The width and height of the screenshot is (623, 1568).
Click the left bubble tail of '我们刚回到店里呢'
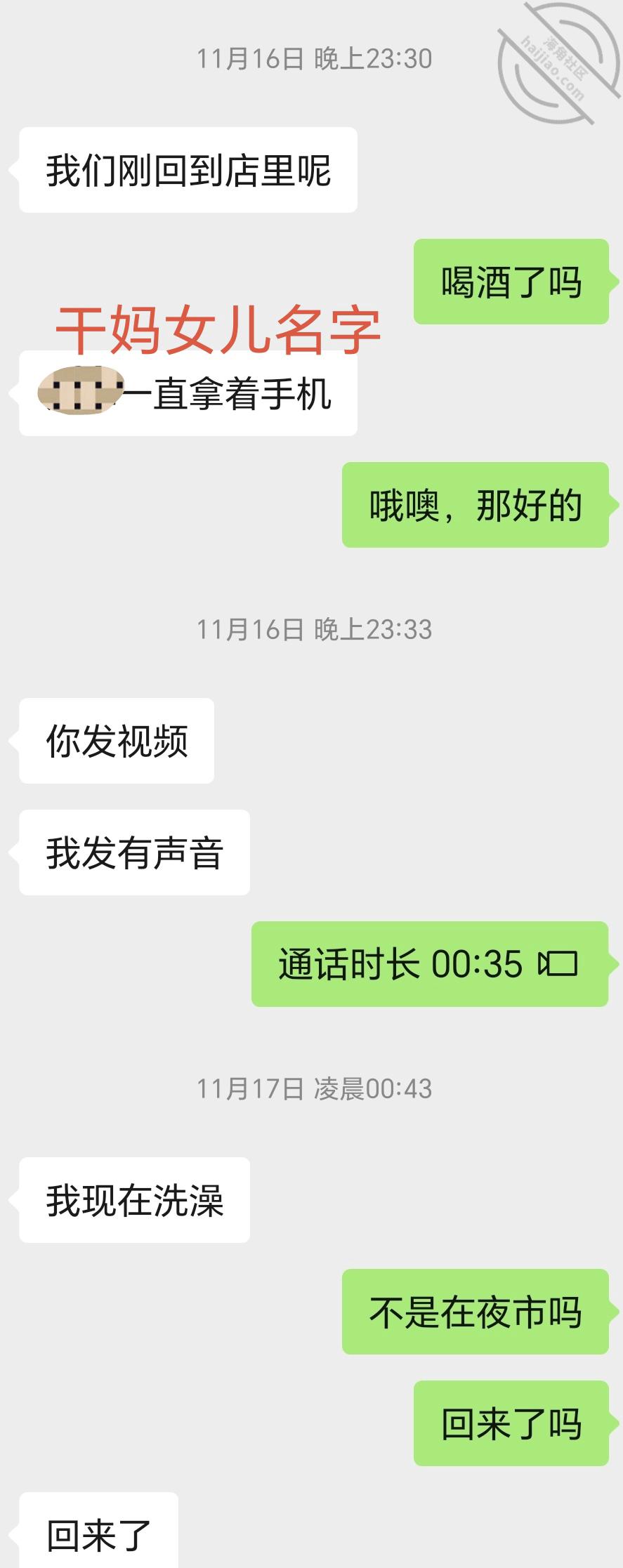click(14, 169)
